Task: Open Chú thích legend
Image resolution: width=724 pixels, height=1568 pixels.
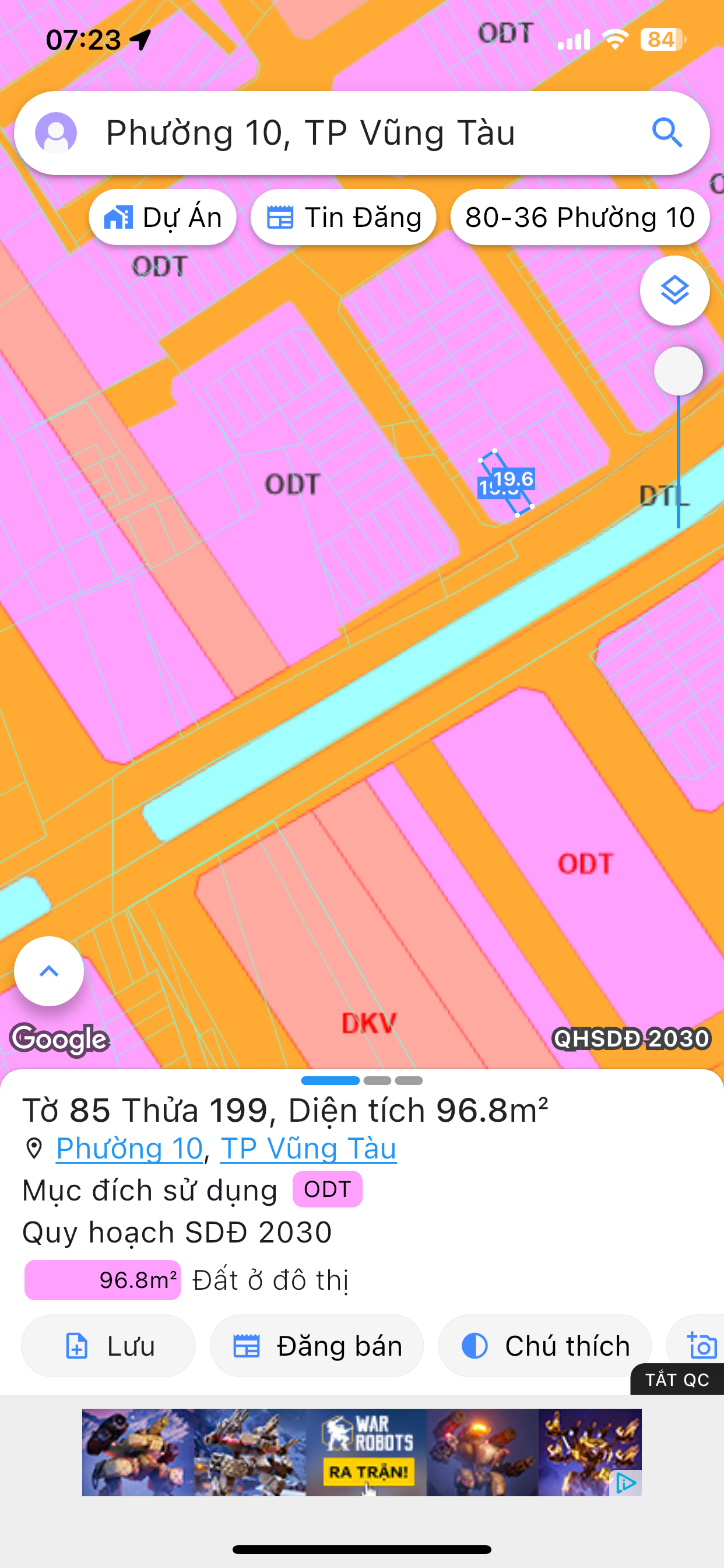Action: 544,1345
